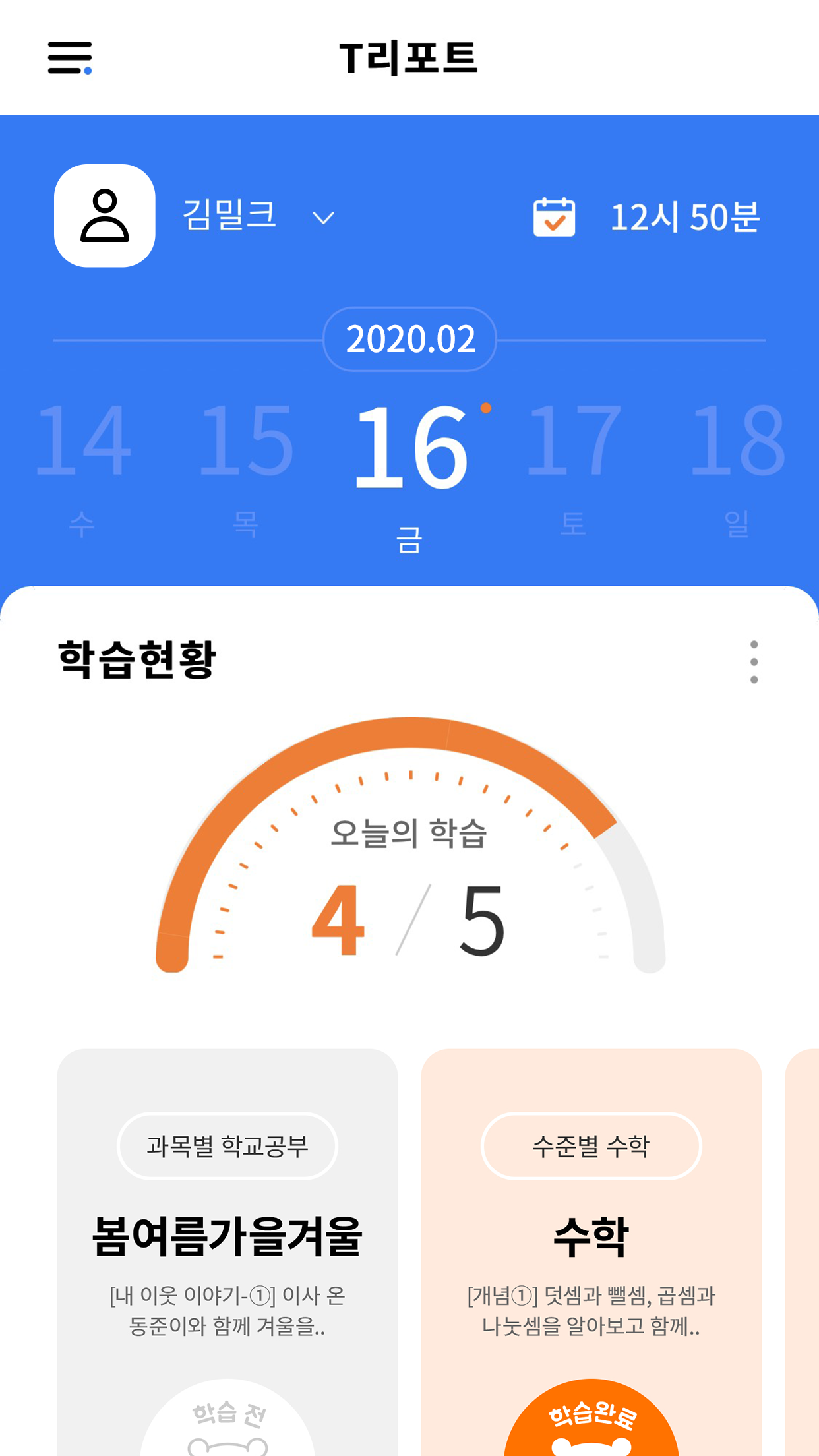
Task: Select date 14 수
Action: coord(83,468)
